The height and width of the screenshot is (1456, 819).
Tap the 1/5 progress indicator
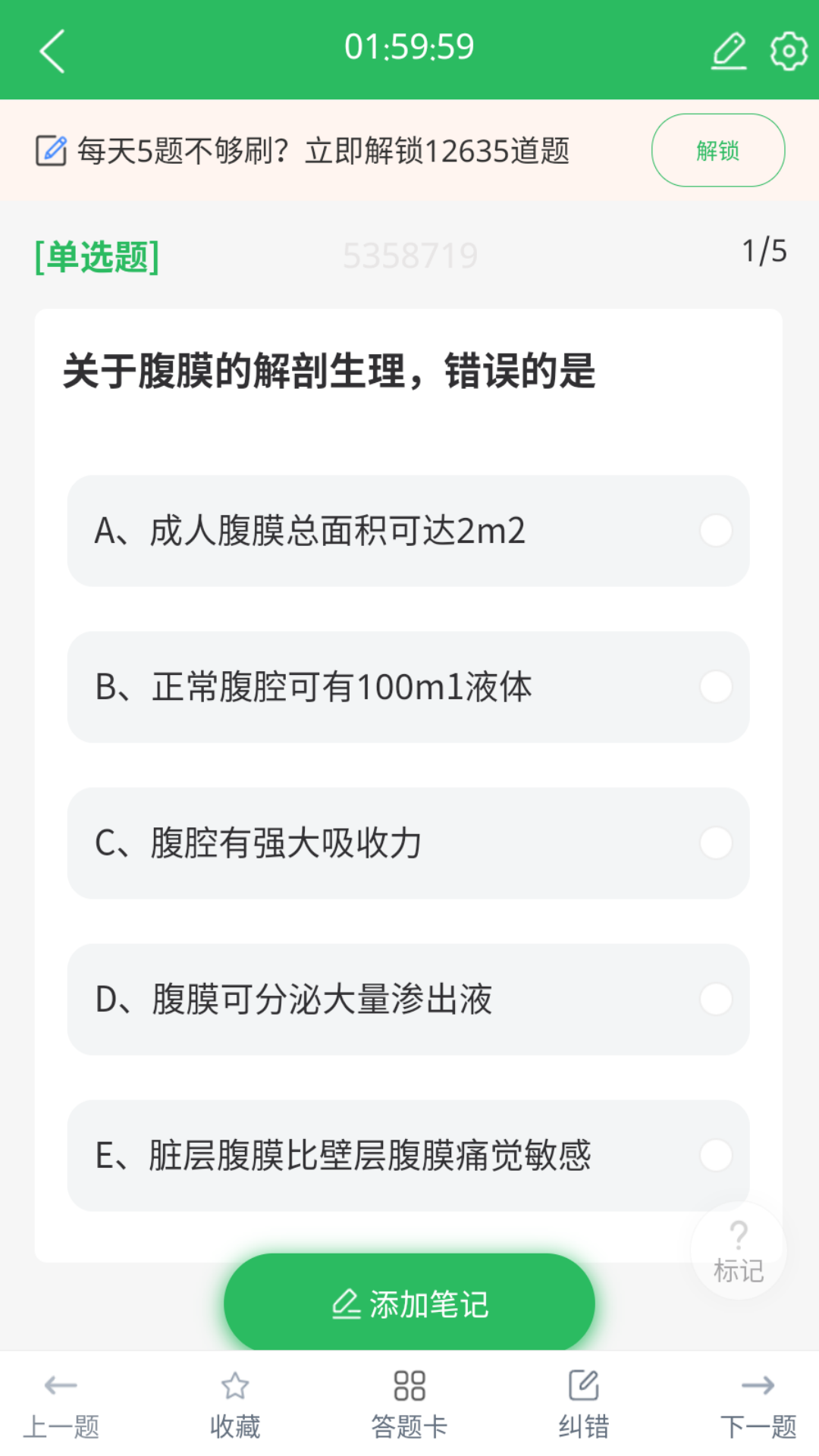click(763, 252)
